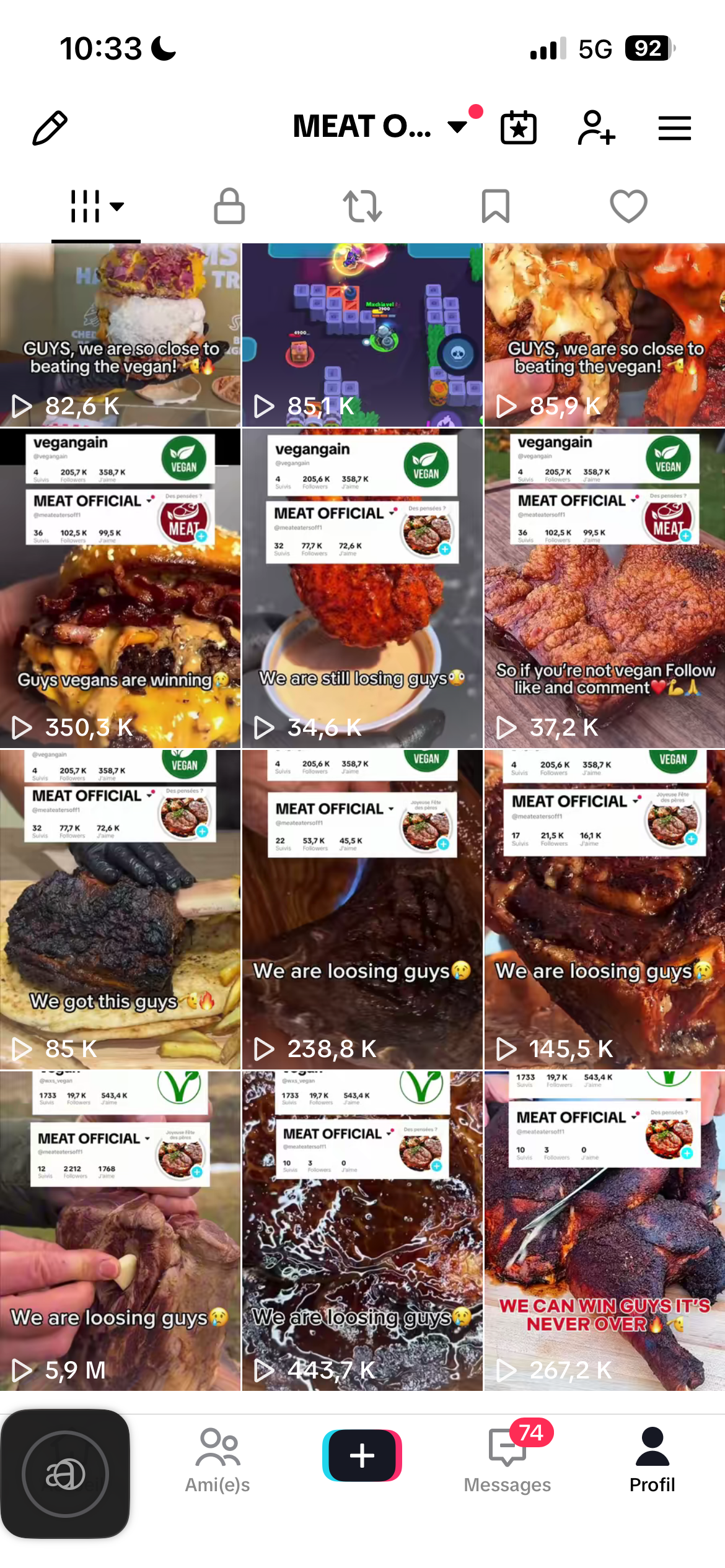This screenshot has height=1568, width=725.
Task: Open the game video with 85,1 K views
Action: [362, 335]
